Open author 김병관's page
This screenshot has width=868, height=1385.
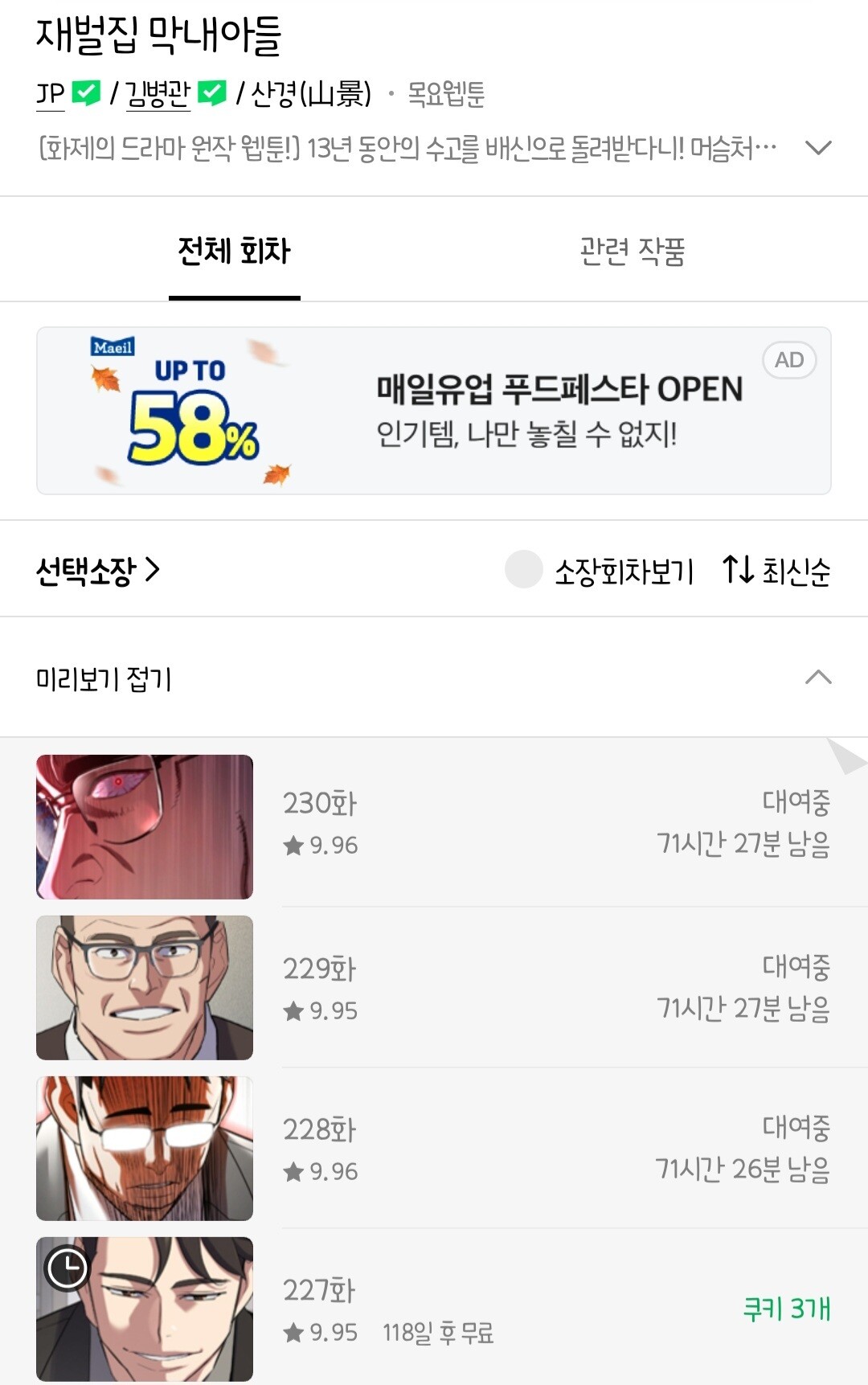point(158,95)
